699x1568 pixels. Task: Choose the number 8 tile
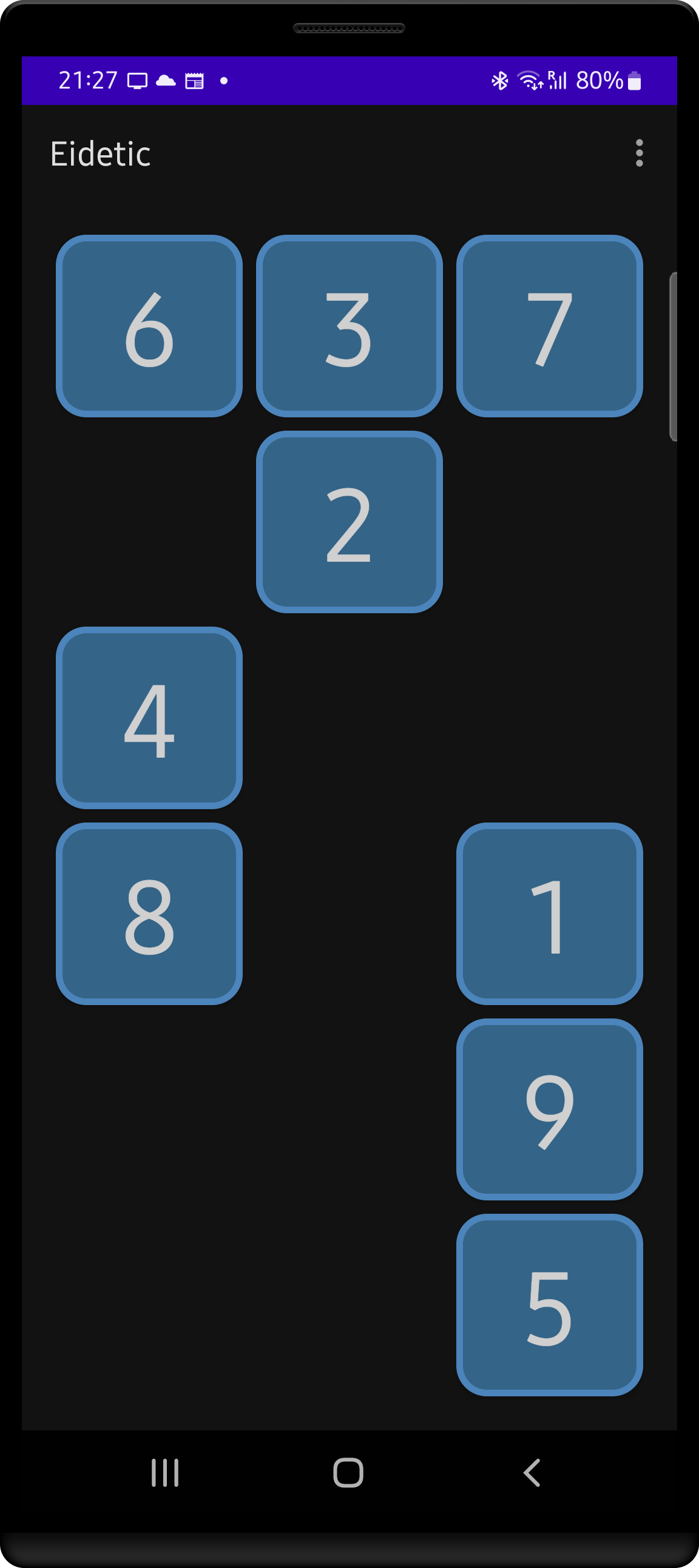[x=149, y=913]
